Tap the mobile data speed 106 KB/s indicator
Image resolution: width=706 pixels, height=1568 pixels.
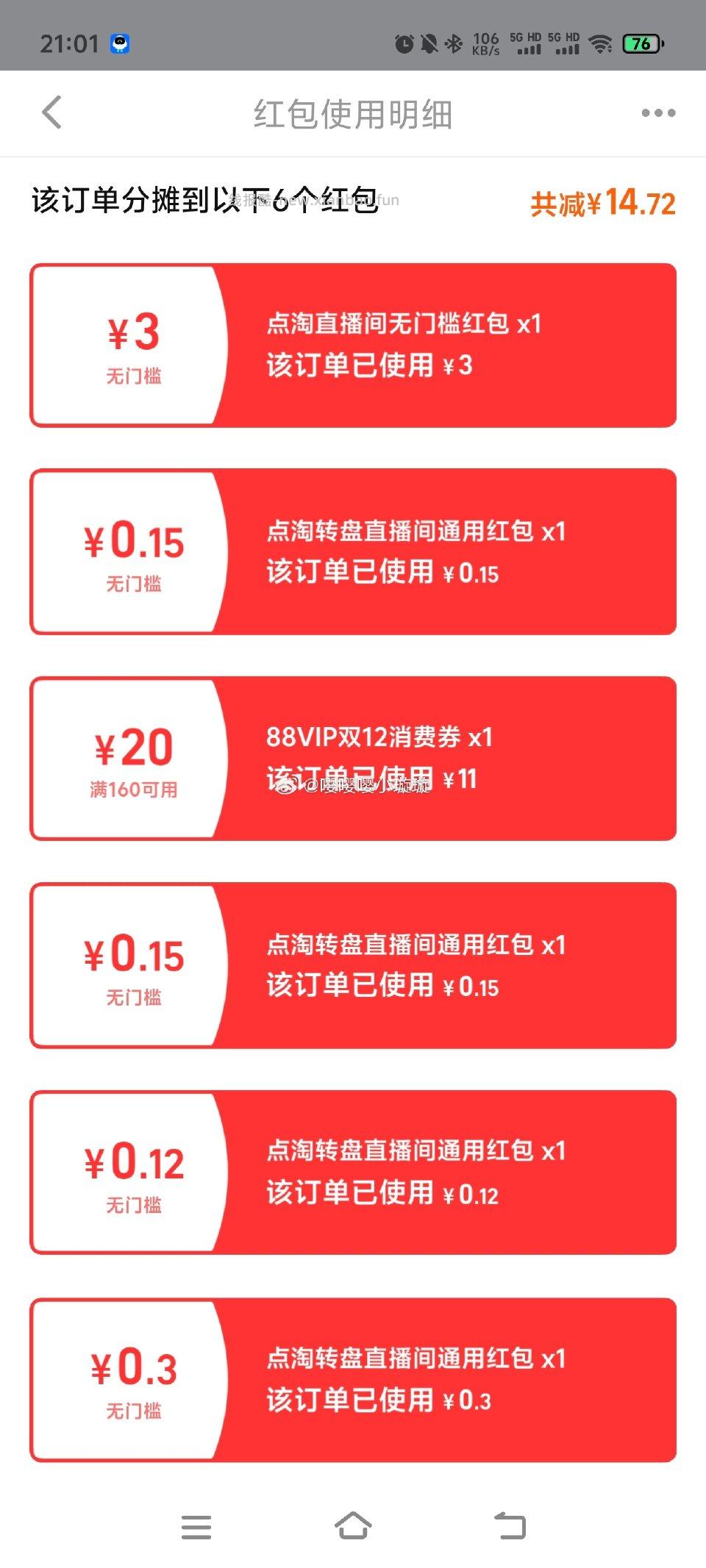[x=485, y=44]
